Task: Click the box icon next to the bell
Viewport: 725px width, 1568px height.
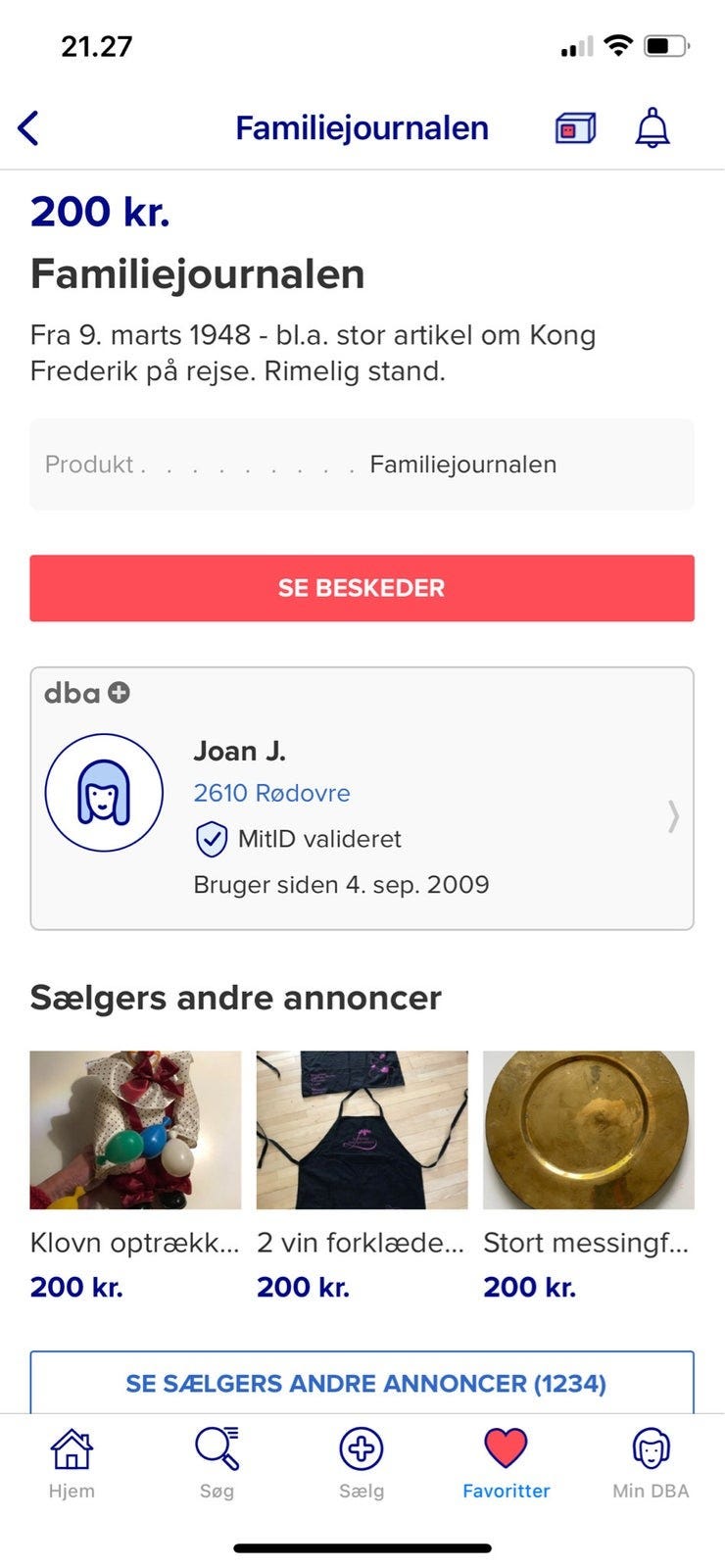Action: (572, 127)
